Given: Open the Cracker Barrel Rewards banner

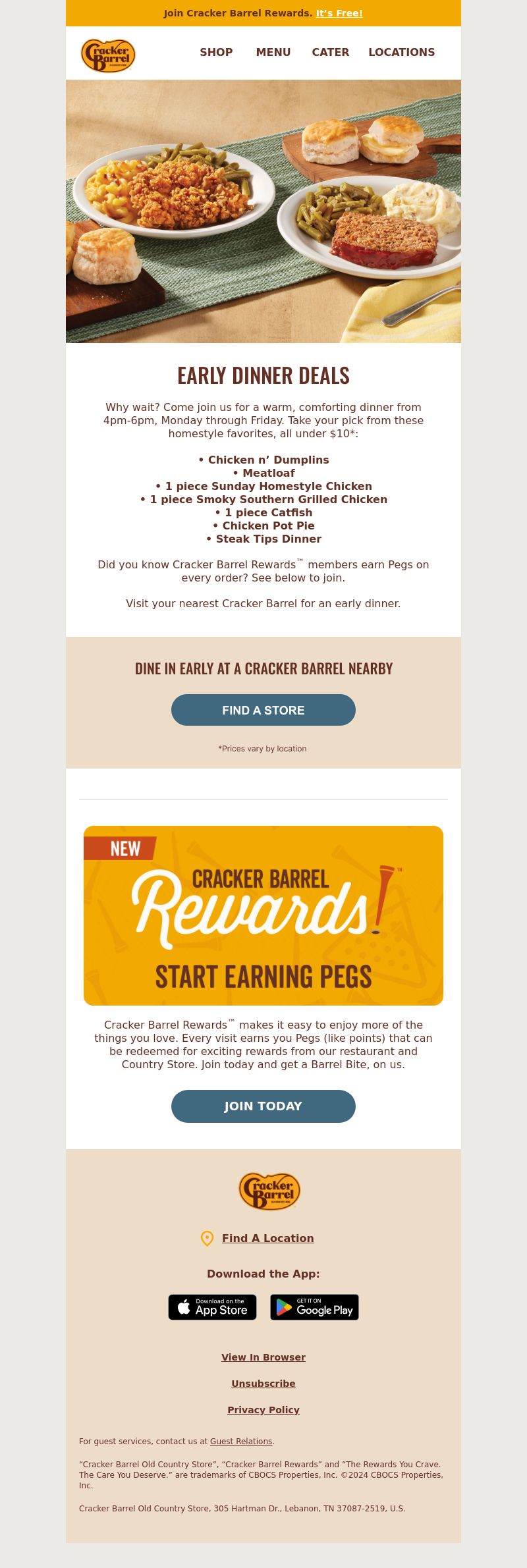Looking at the screenshot, I should pyautogui.click(x=263, y=915).
